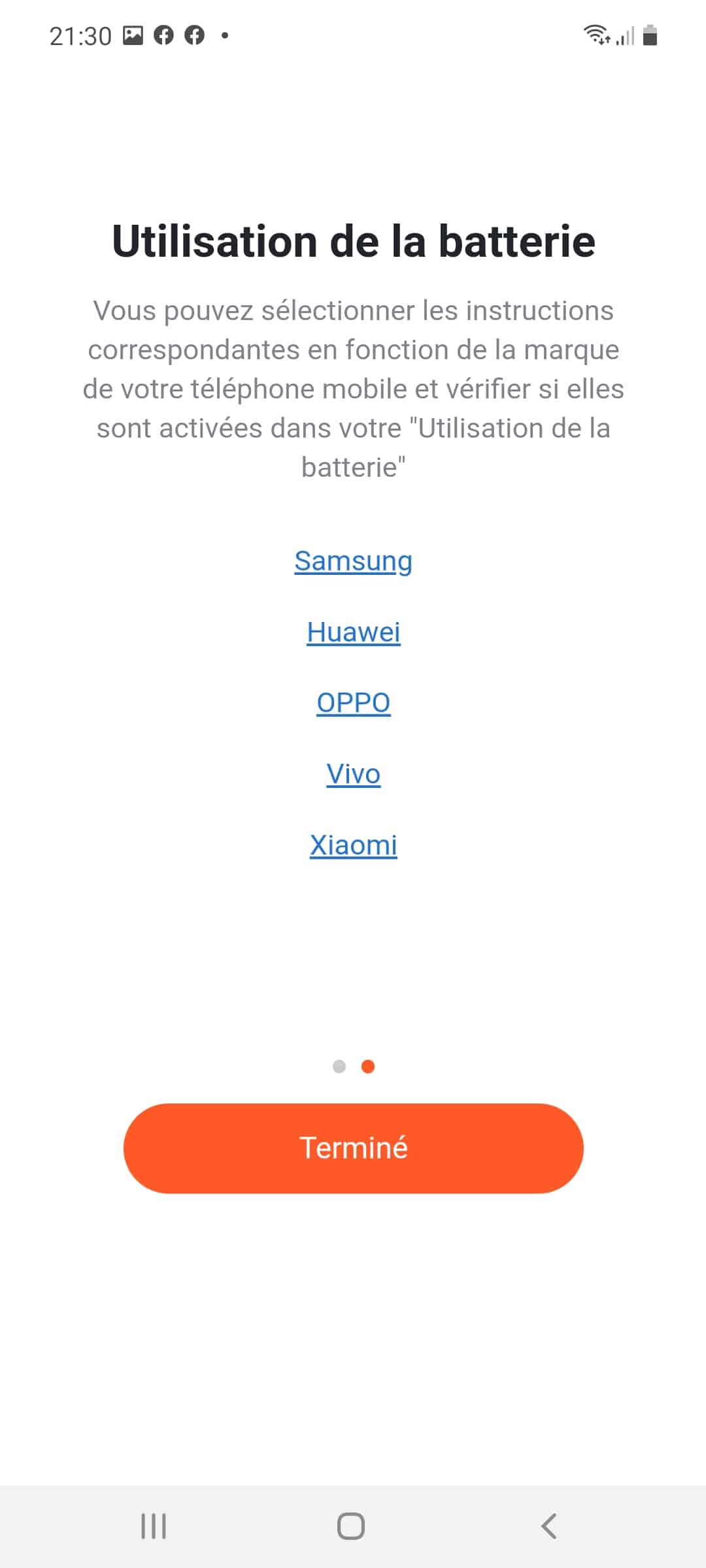Open the Xiaomi instructions link

[353, 845]
